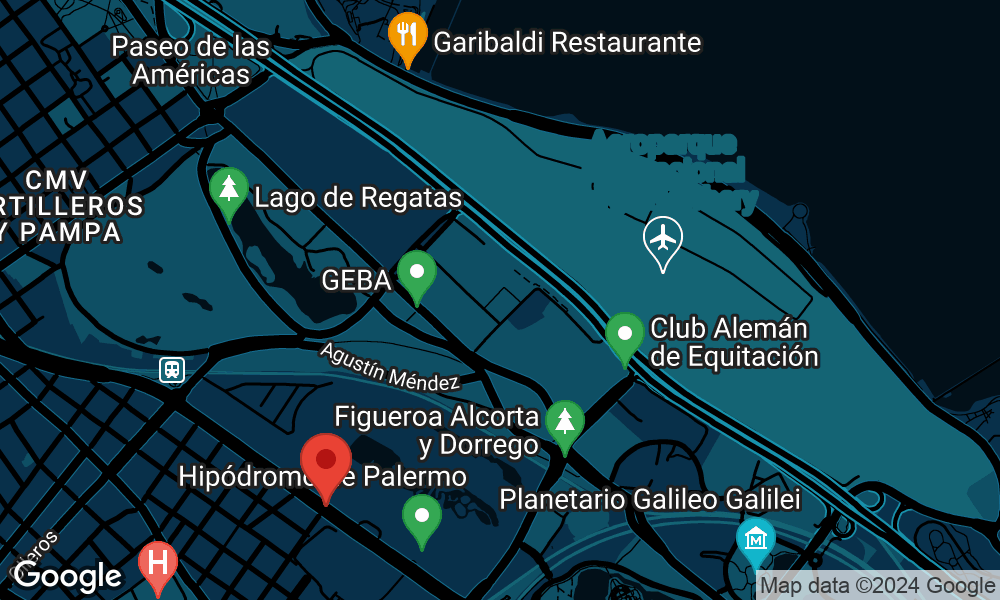Select the airport marker for Aeroparque
The height and width of the screenshot is (600, 1000).
tap(662, 239)
